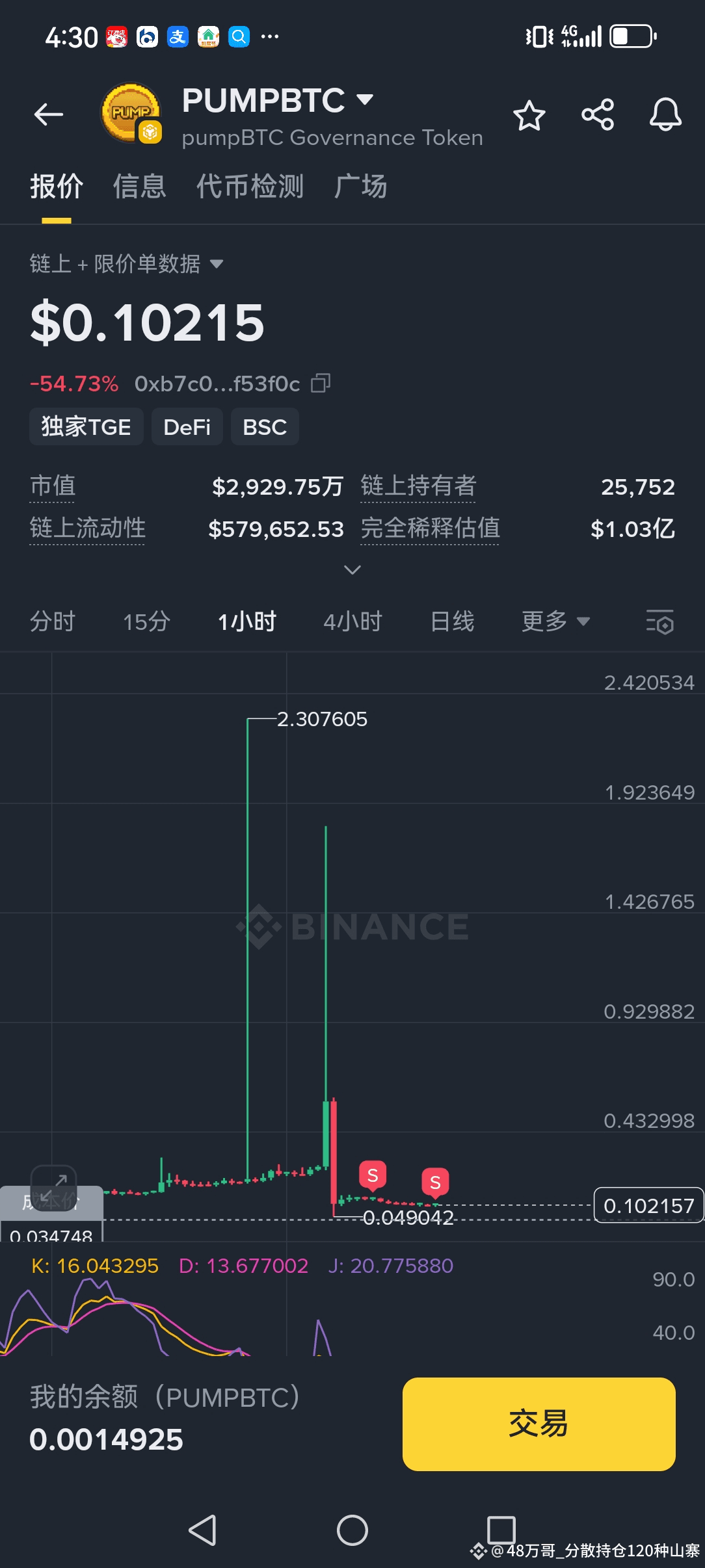Switch to the 信息 tab
The height and width of the screenshot is (1568, 705).
pyautogui.click(x=140, y=187)
